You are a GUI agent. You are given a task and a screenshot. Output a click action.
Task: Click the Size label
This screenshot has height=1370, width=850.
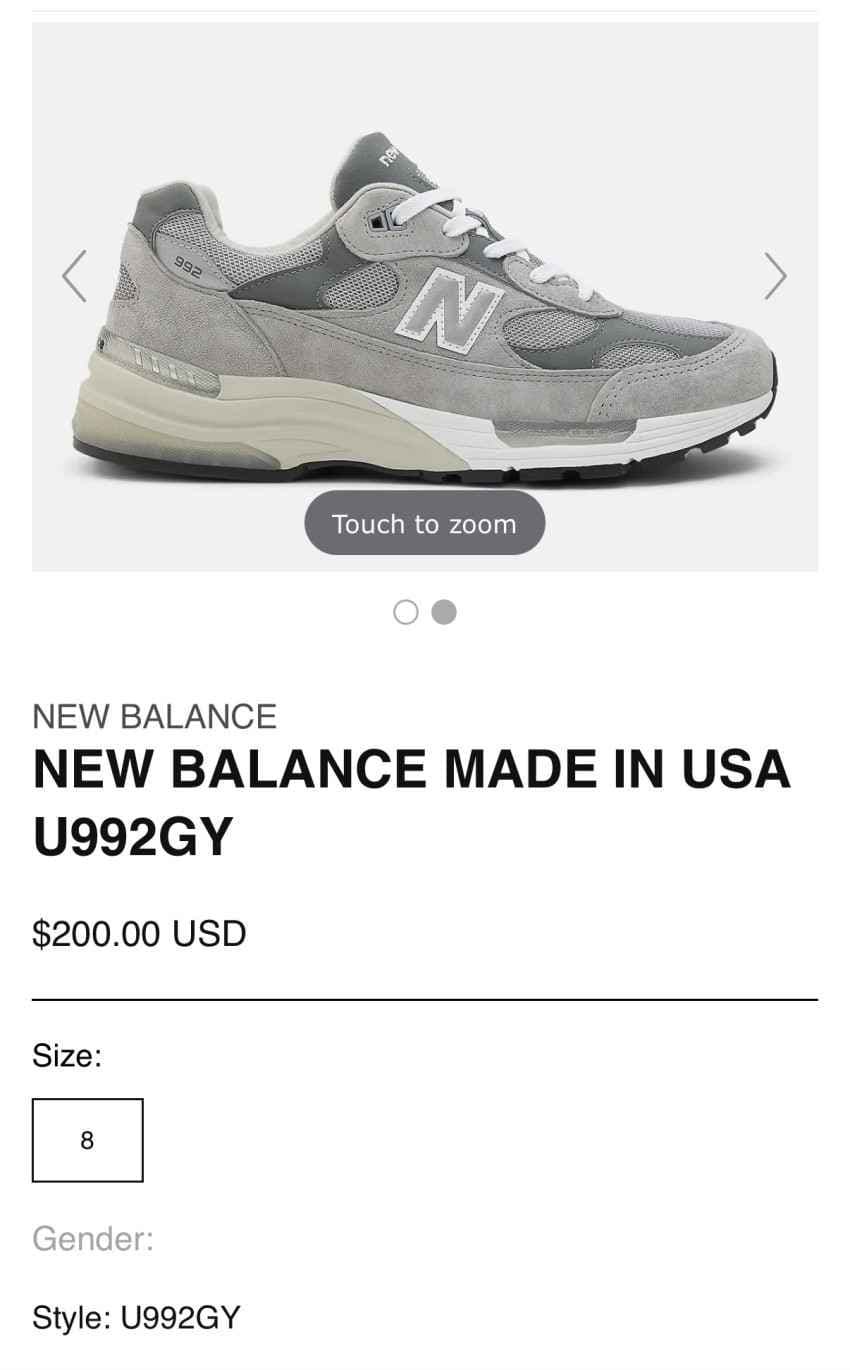point(67,1055)
